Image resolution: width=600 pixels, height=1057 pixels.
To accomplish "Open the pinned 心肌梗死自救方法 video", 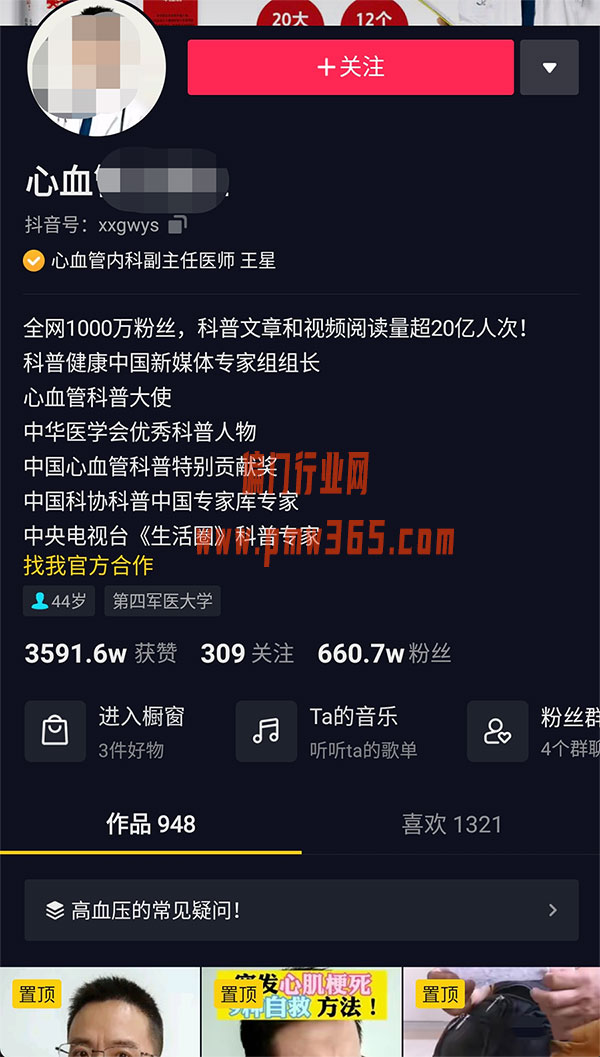I will (300, 1012).
